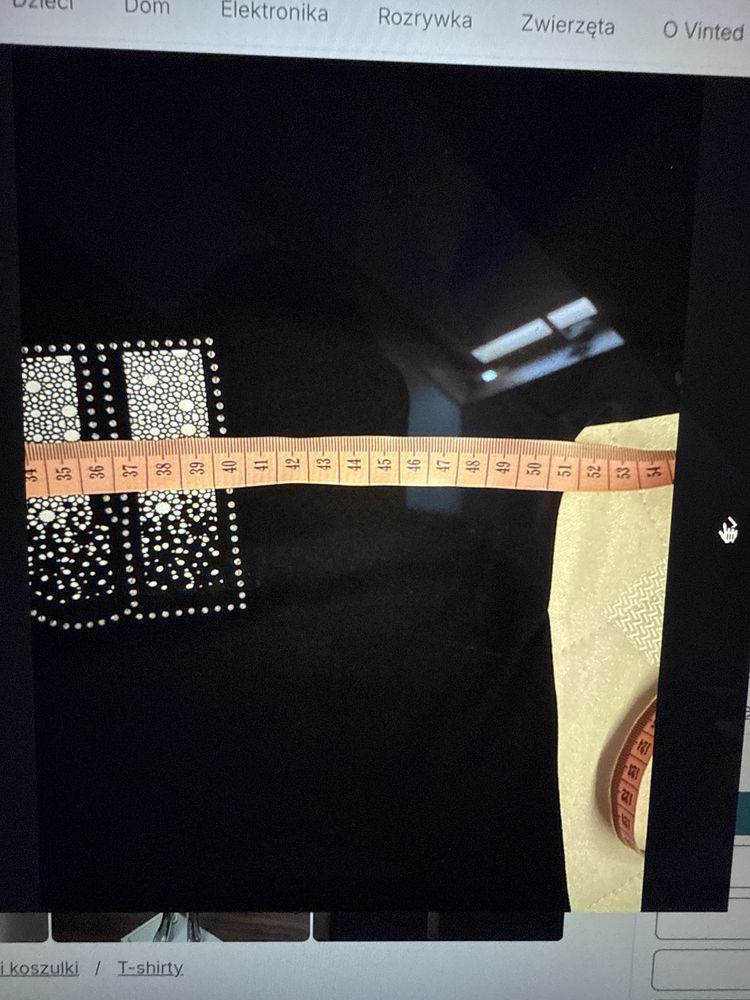
Task: Select the Dom category
Action: click(x=147, y=8)
